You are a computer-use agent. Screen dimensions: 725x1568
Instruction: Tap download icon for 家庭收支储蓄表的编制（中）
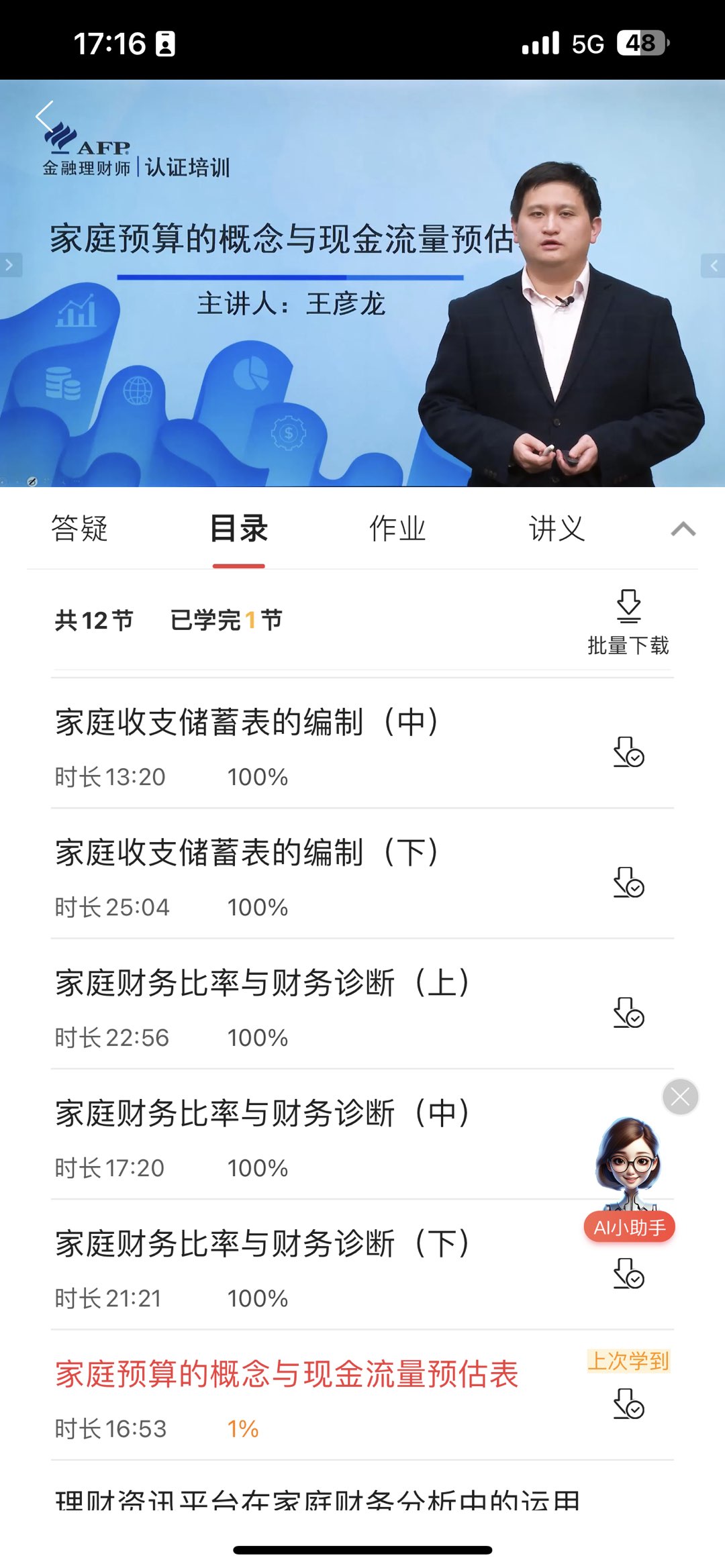pyautogui.click(x=629, y=752)
